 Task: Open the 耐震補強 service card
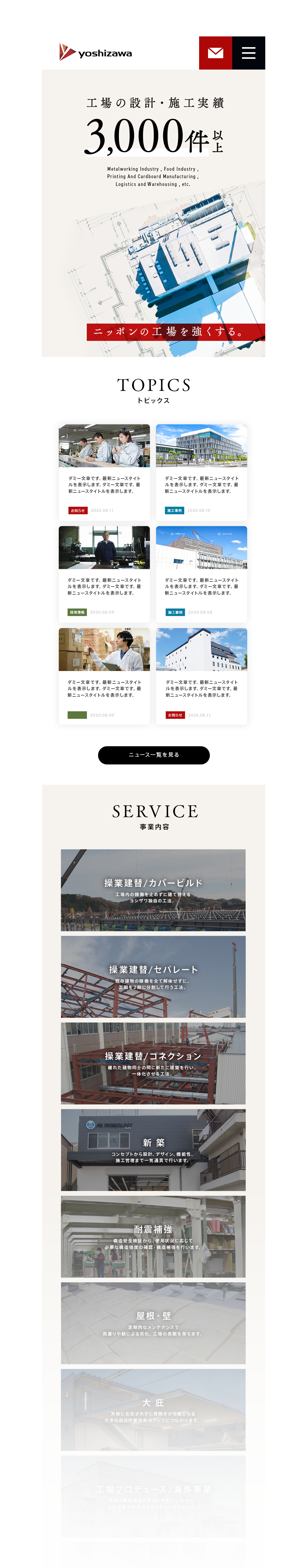(x=153, y=1236)
